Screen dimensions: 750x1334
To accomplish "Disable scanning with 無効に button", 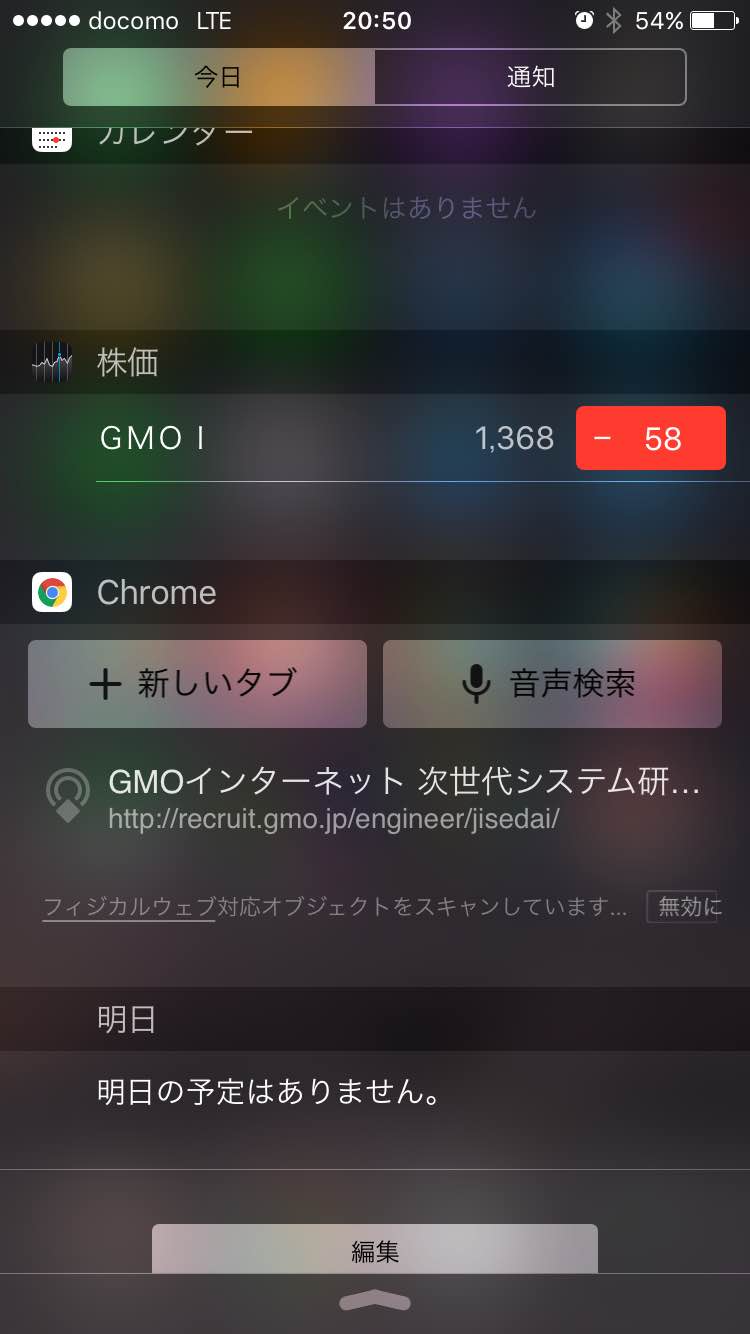I will 683,907.
